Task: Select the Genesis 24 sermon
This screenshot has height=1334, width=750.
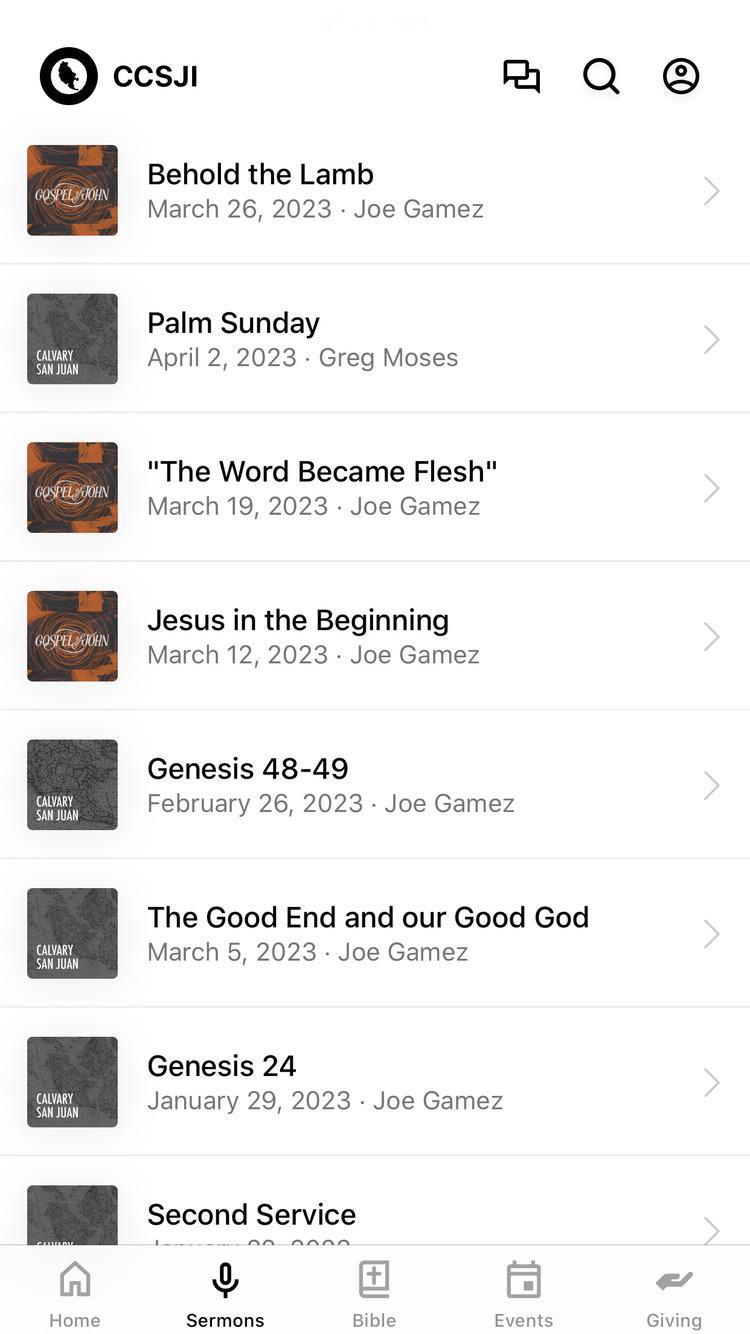Action: [x=374, y=1082]
